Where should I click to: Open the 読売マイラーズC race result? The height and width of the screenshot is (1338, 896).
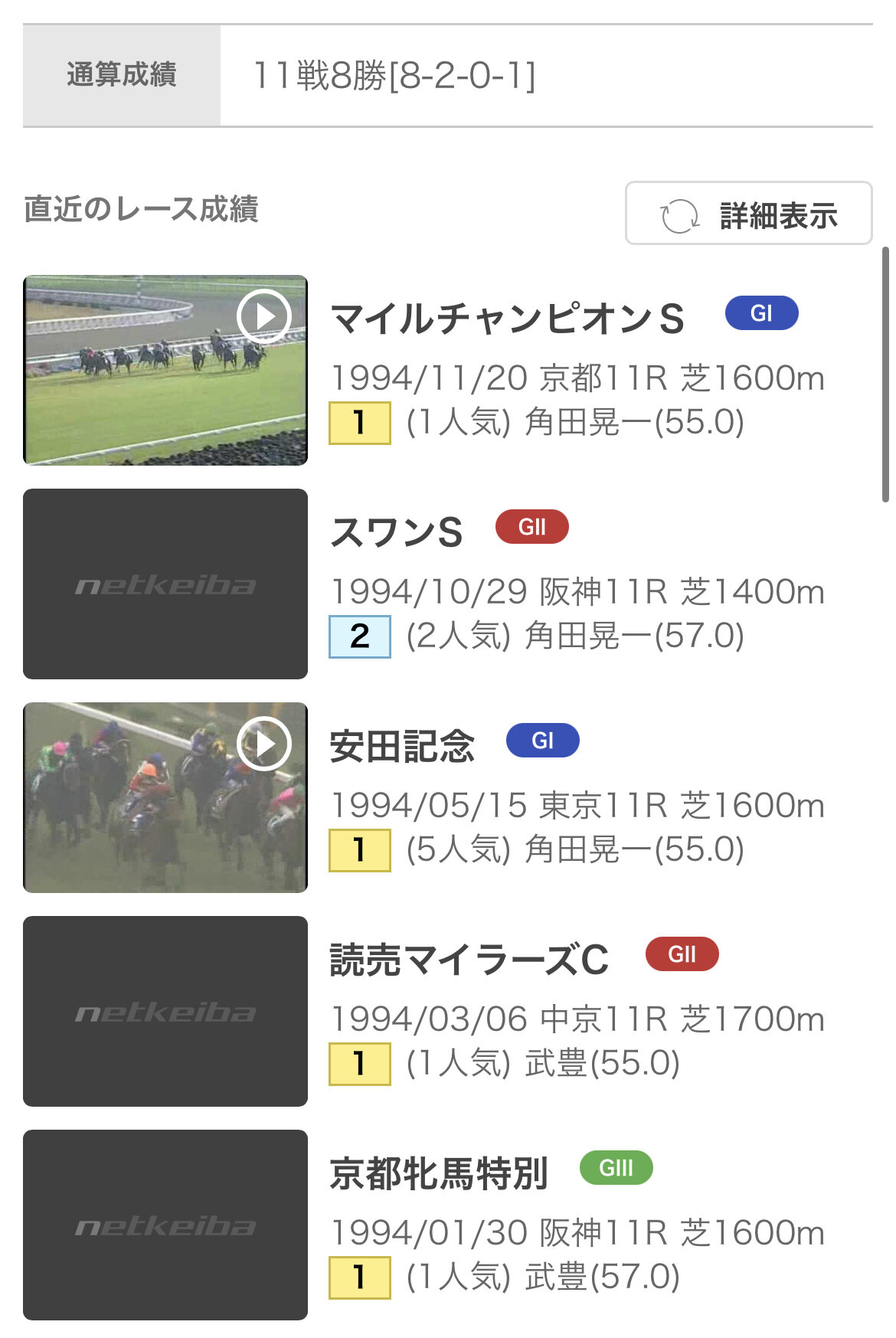pyautogui.click(x=469, y=960)
